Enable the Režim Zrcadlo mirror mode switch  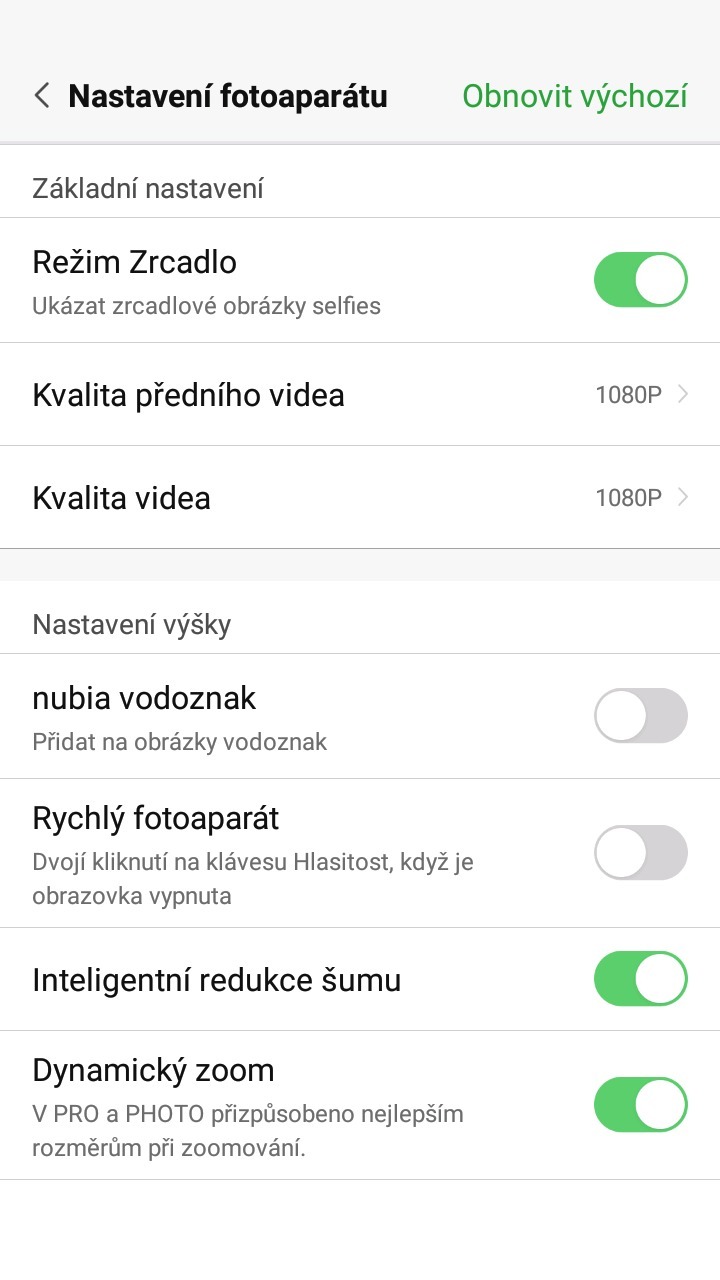click(x=640, y=280)
